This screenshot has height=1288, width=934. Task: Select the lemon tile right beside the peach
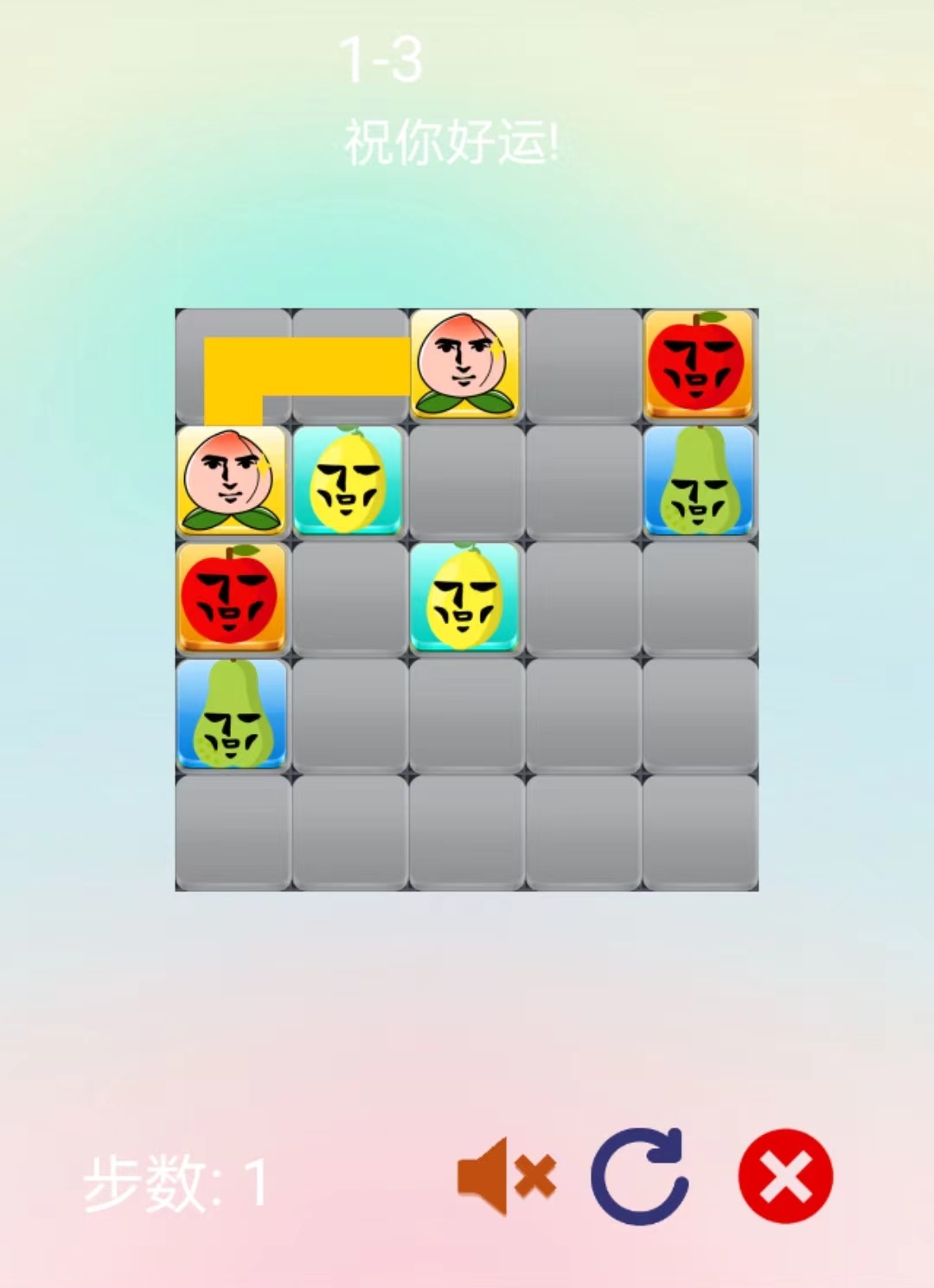tap(349, 481)
